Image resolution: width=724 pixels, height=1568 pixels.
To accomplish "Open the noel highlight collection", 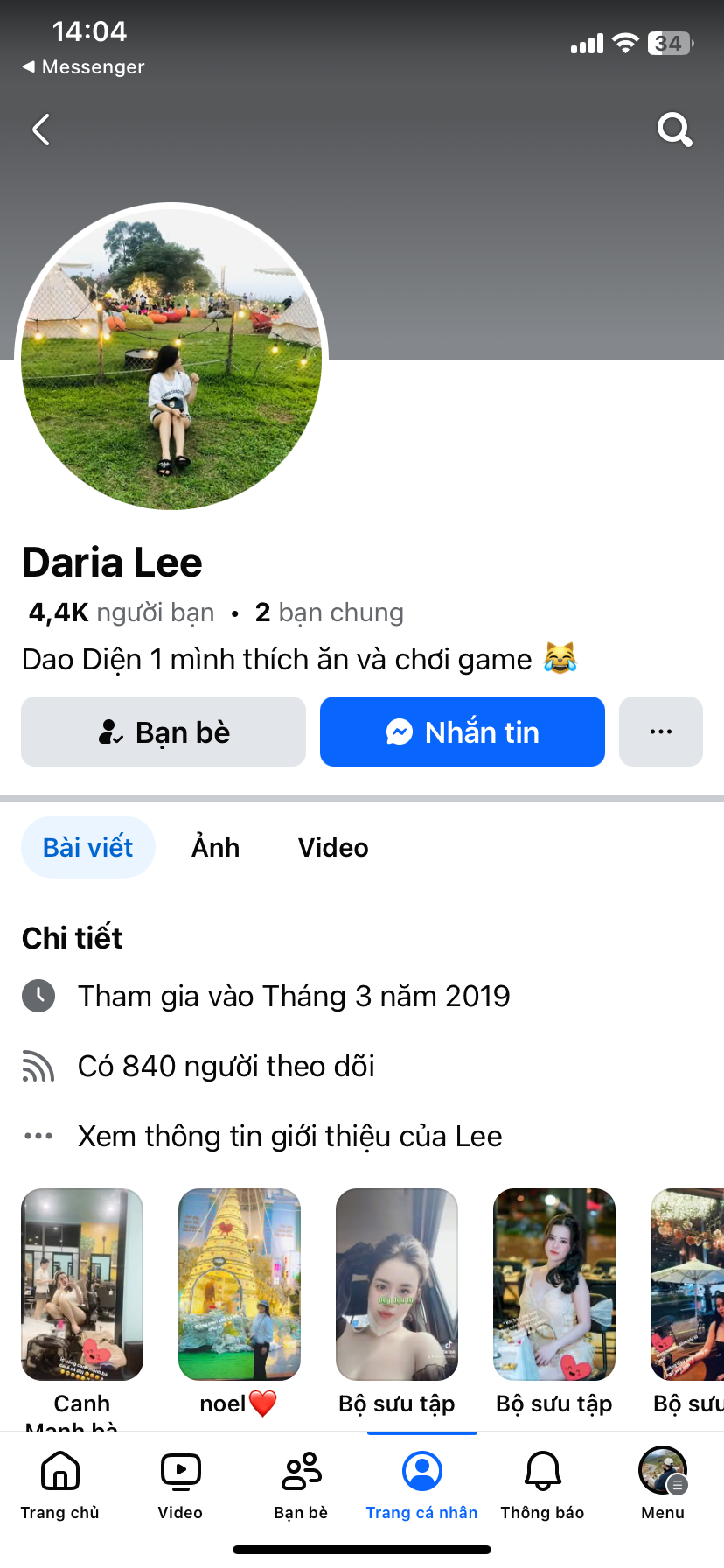I will tap(239, 1284).
